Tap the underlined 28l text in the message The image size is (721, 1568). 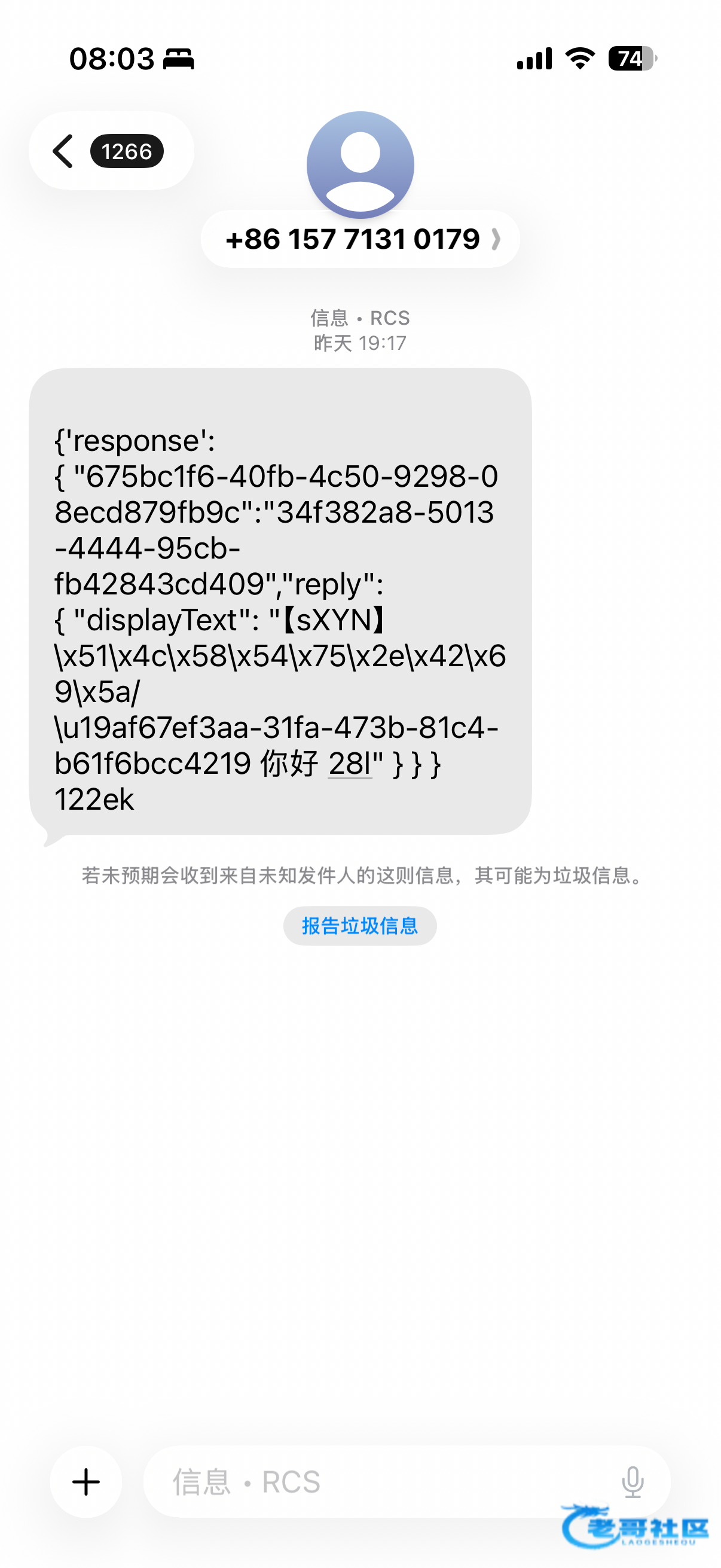coord(349,763)
